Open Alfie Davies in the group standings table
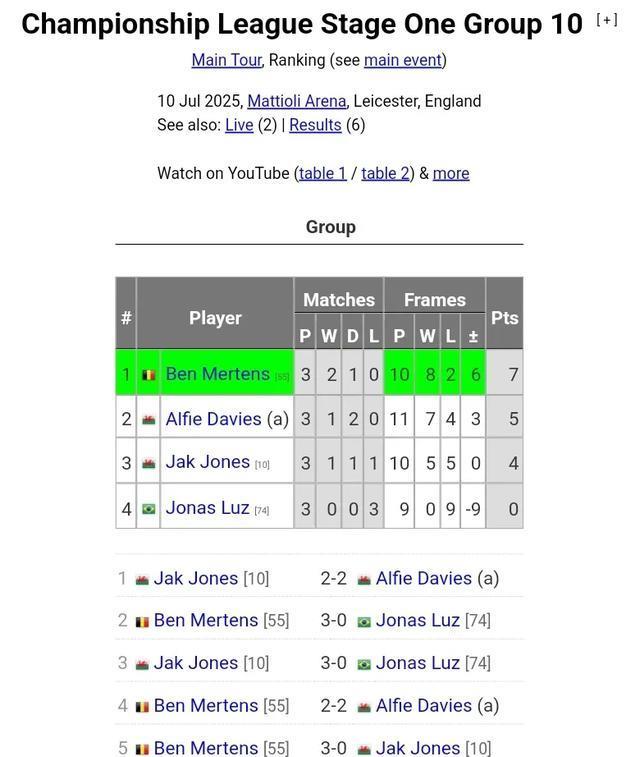 (x=213, y=419)
